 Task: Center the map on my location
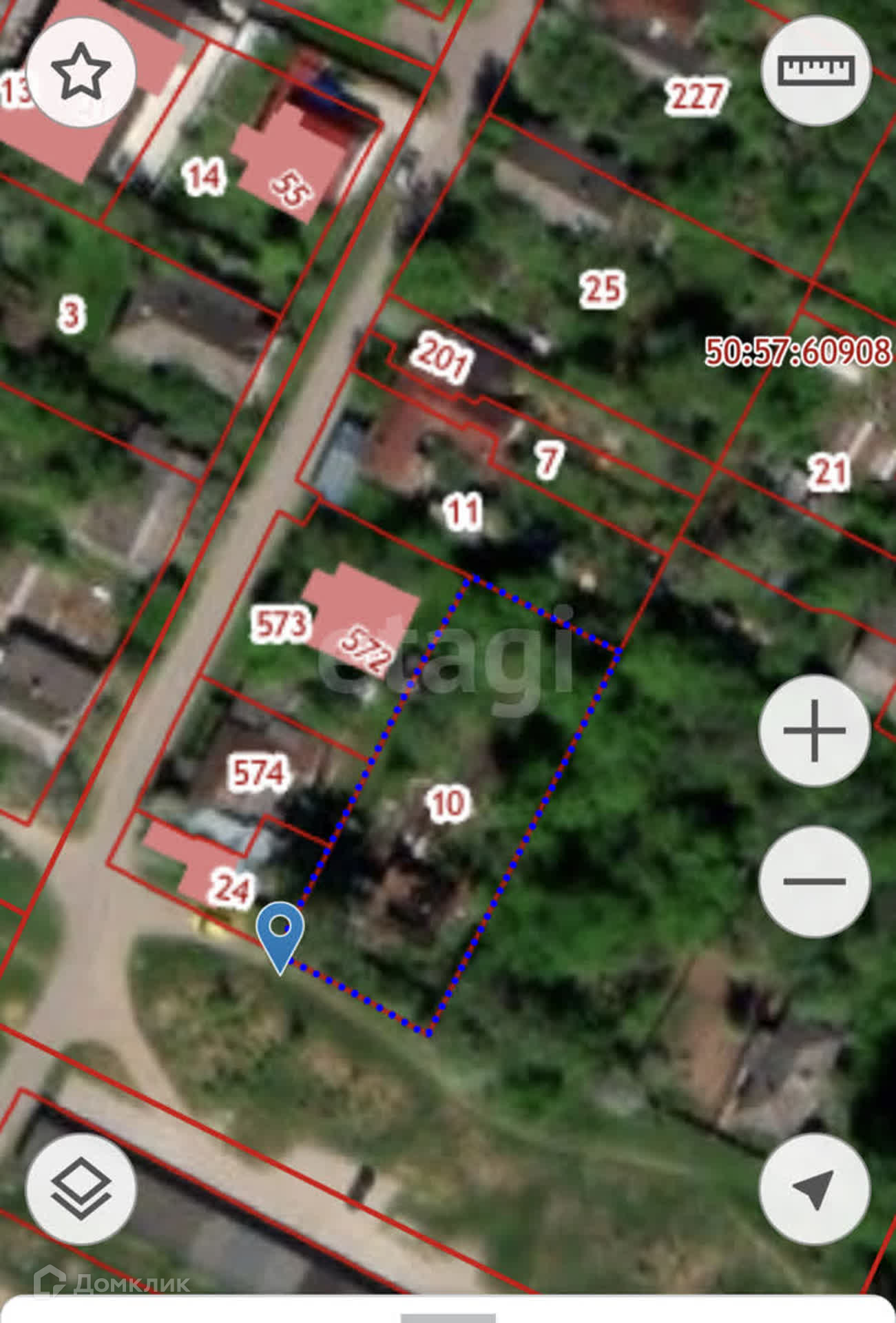point(814,1189)
